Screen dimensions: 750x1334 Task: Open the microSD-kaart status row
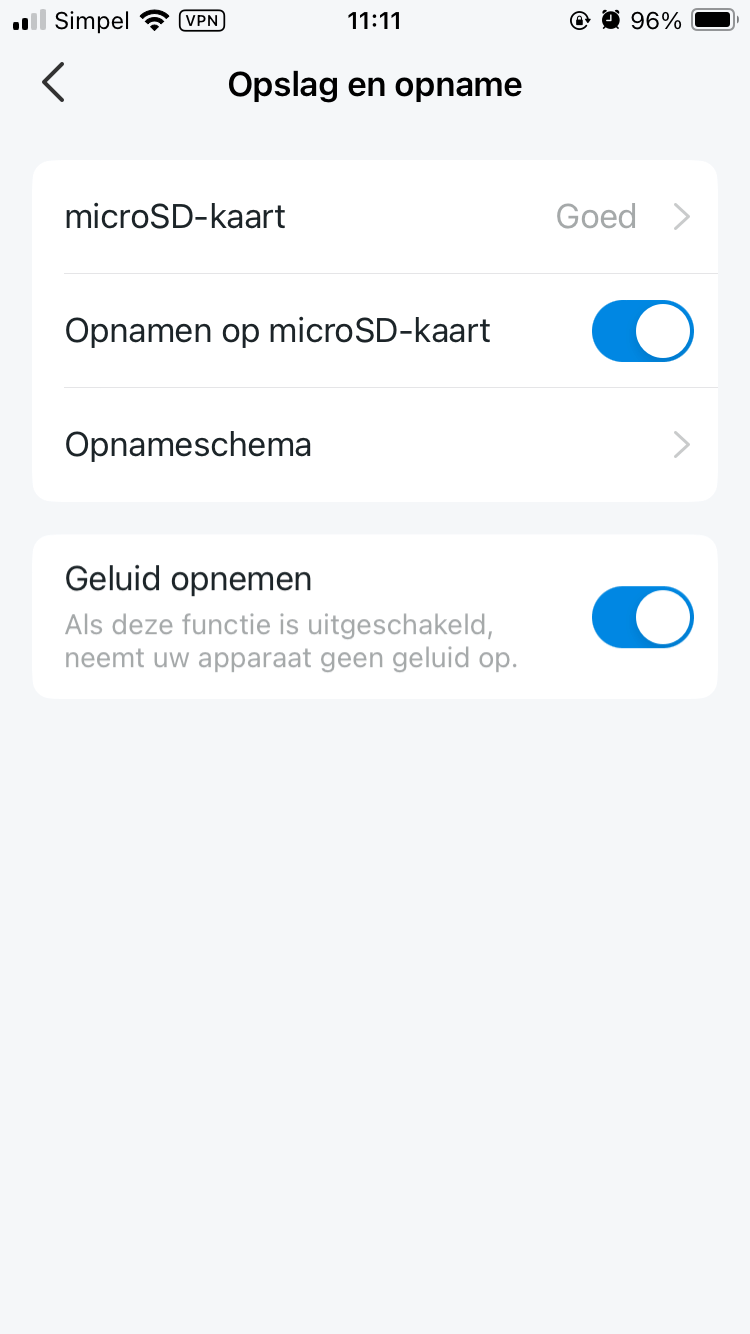click(x=375, y=217)
